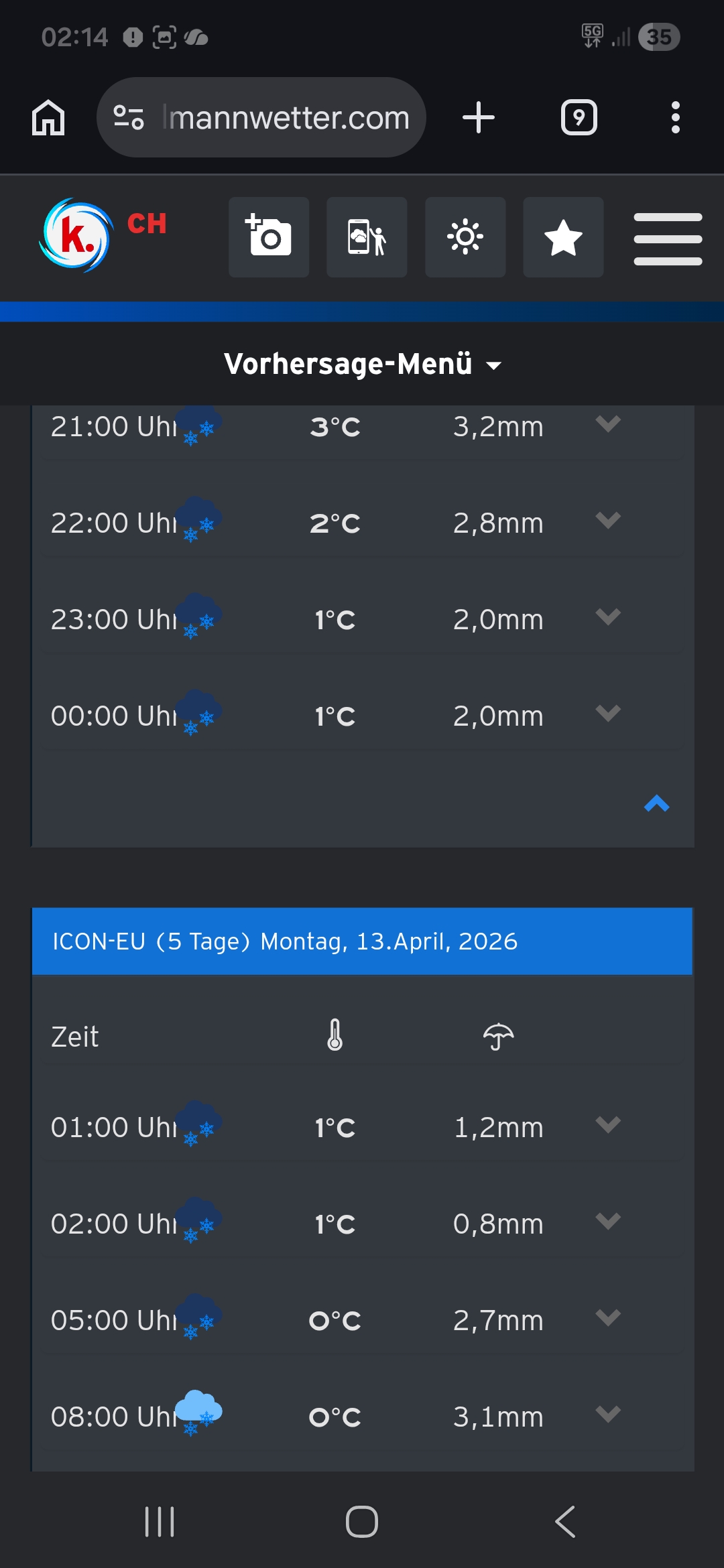Show the open tabs switcher

point(579,118)
